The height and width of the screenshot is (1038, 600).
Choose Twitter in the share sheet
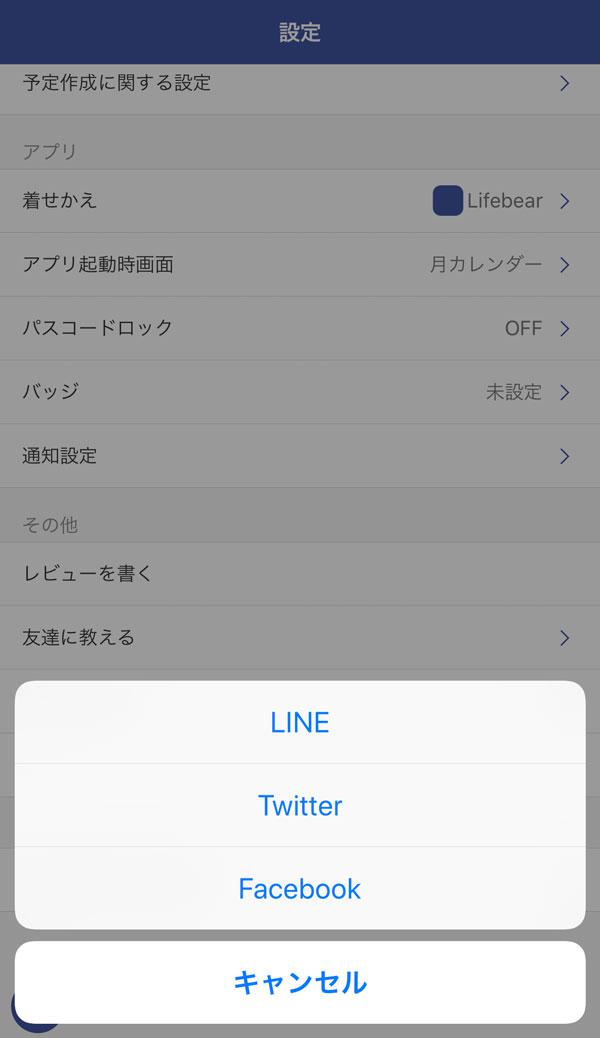(x=300, y=805)
